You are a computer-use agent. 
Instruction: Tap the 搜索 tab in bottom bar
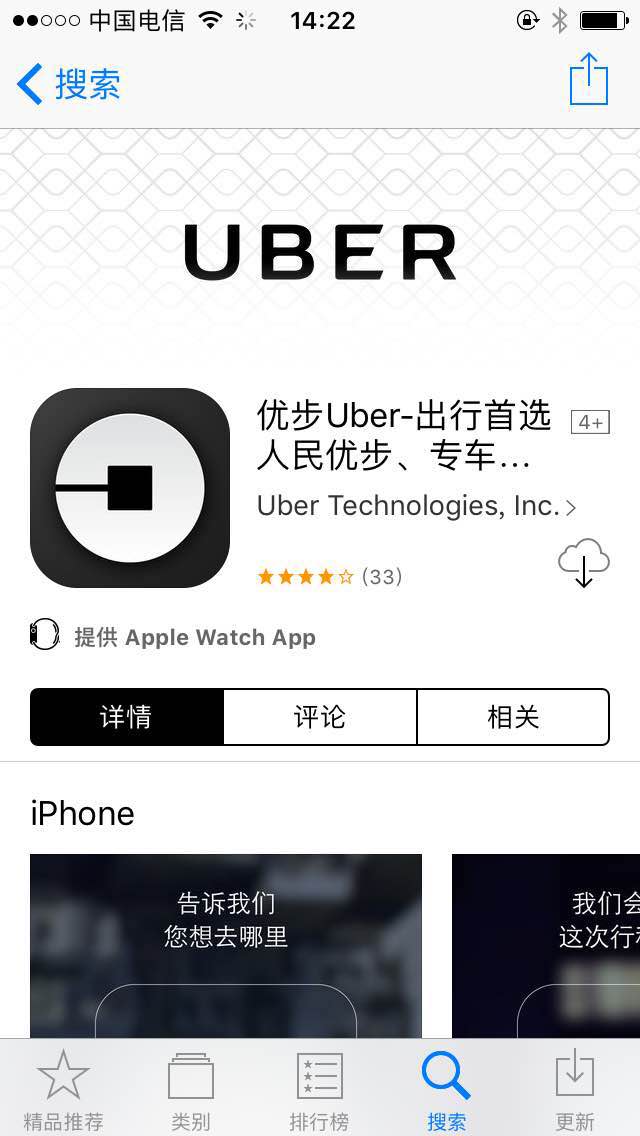[446, 1090]
